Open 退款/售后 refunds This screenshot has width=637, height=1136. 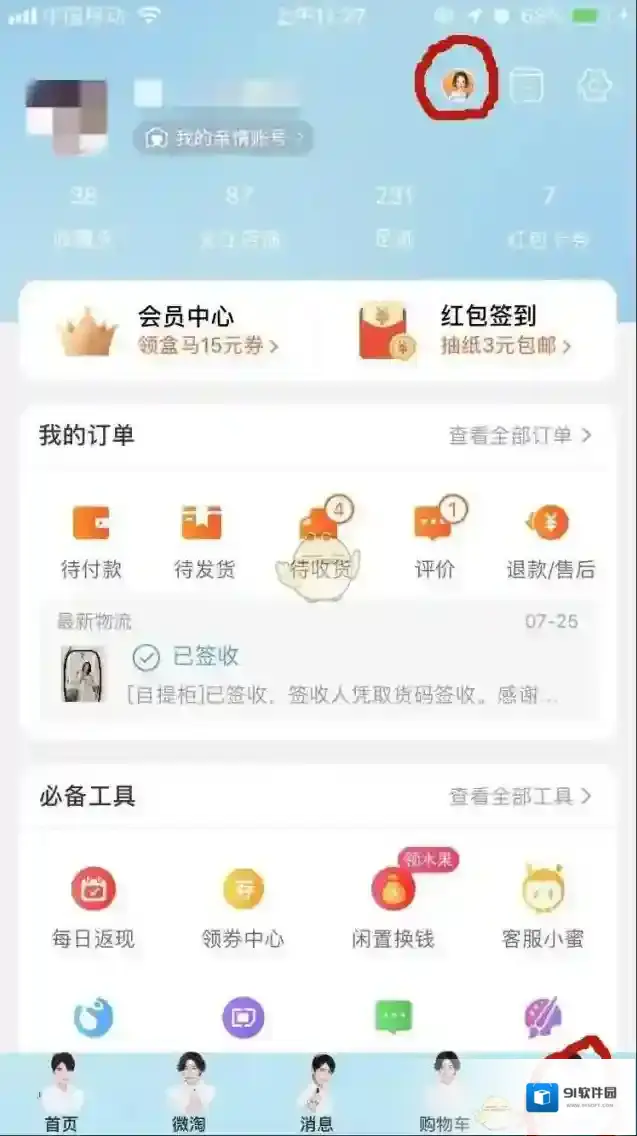(550, 541)
